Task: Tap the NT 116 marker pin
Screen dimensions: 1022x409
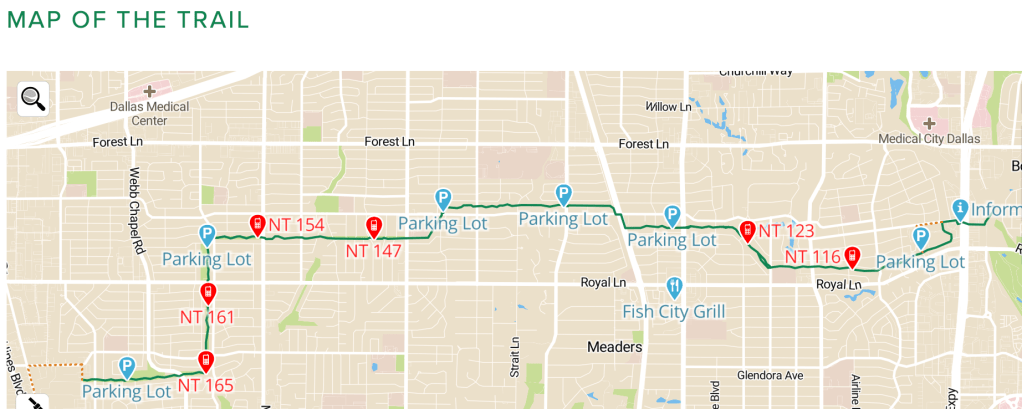Action: coord(852,256)
